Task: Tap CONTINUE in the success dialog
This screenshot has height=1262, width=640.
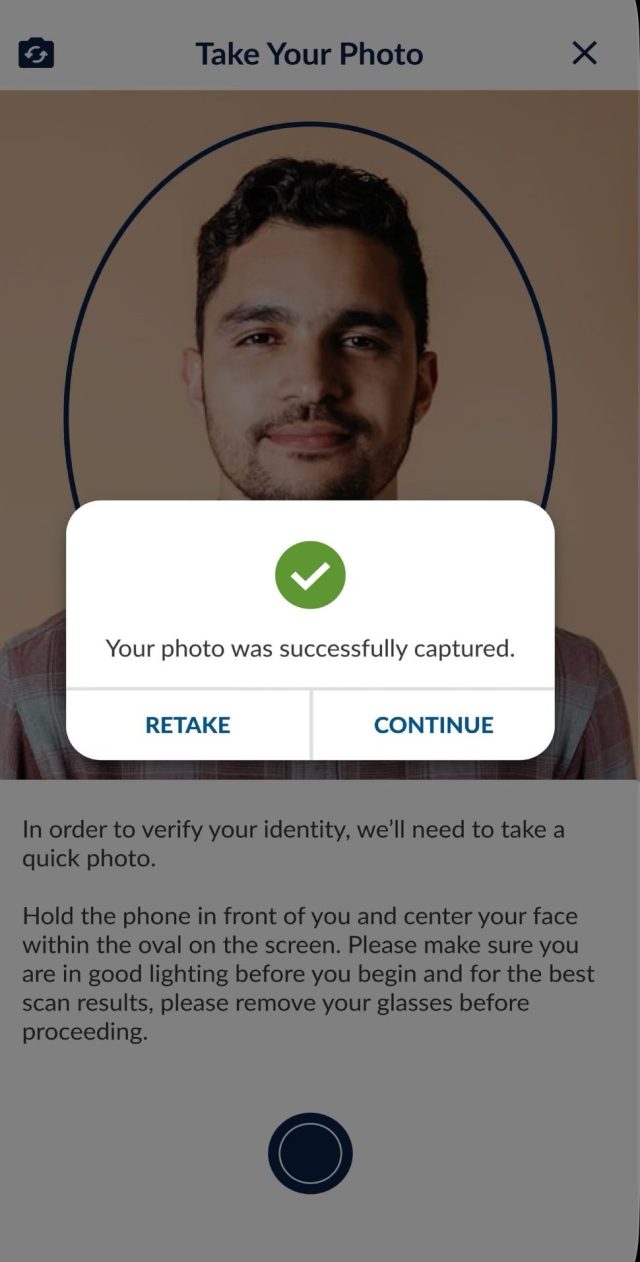Action: pos(433,725)
